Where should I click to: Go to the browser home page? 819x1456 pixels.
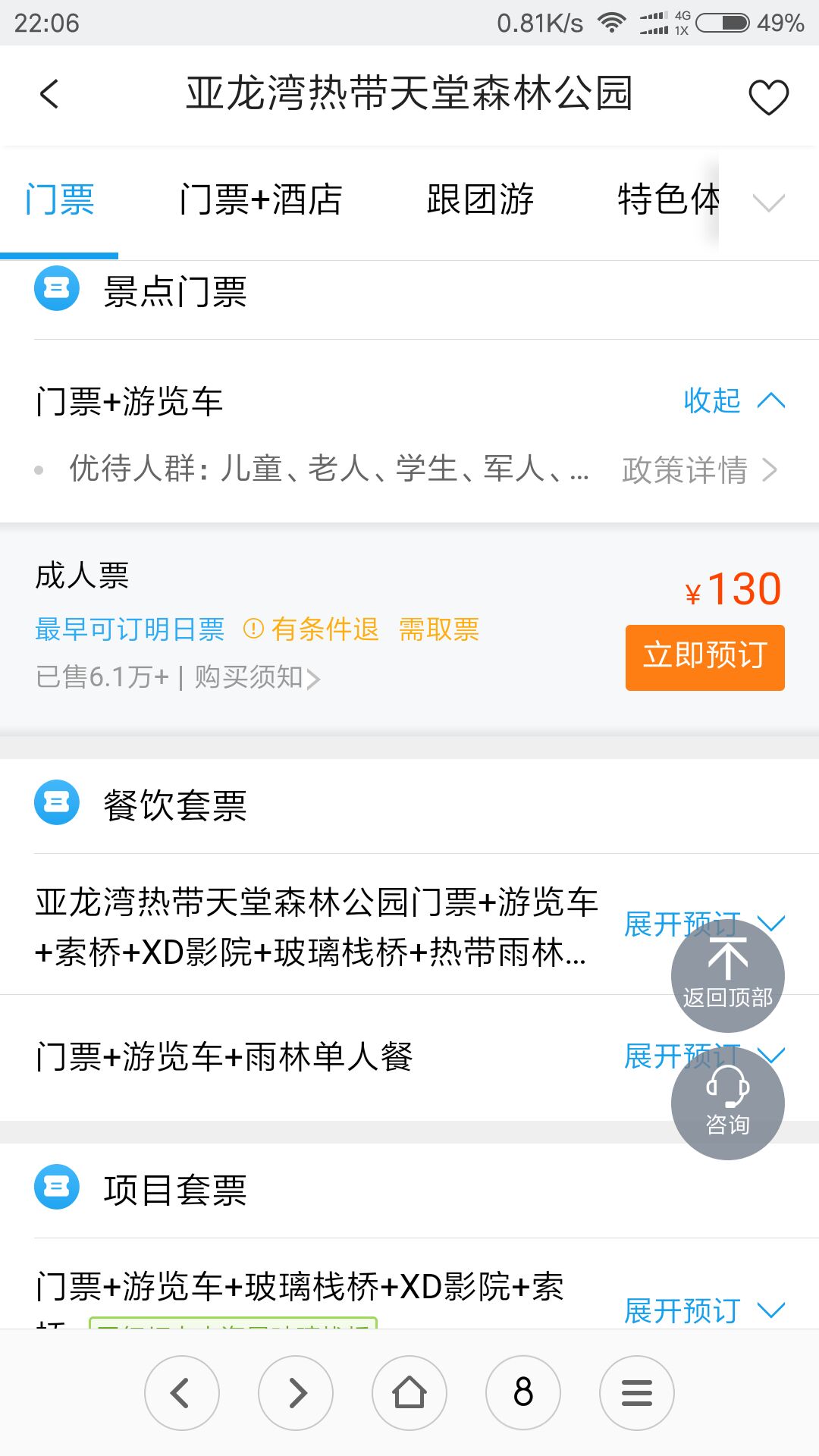[409, 1393]
